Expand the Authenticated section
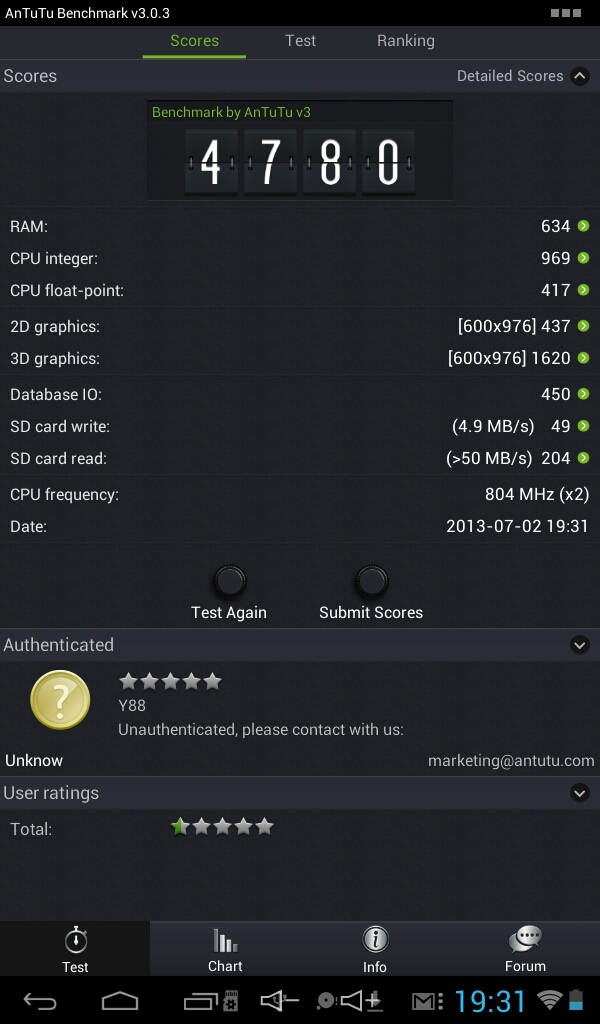 coord(579,645)
